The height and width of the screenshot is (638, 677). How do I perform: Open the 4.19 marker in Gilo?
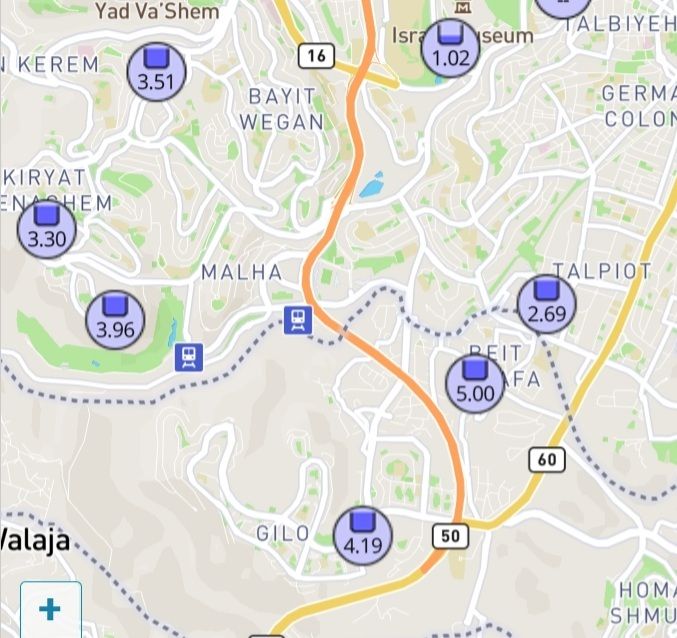[x=362, y=536]
